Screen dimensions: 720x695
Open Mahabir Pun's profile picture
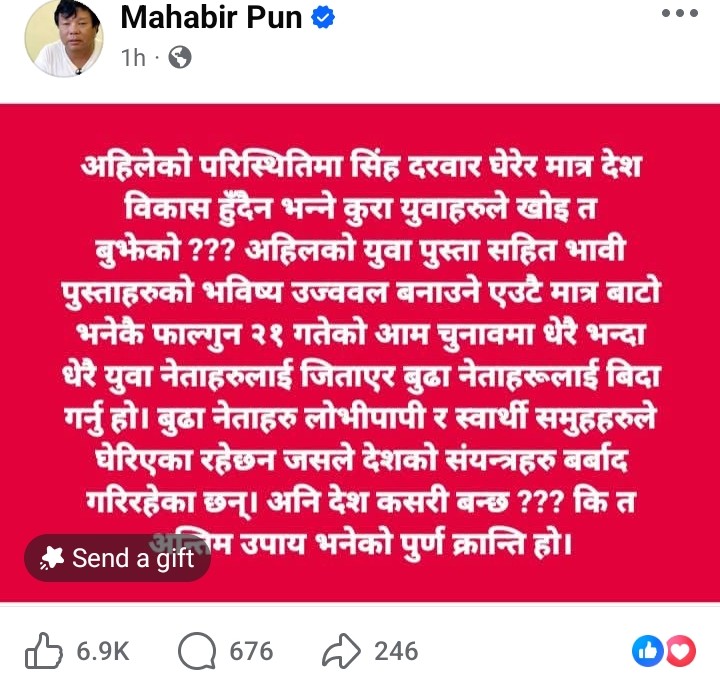tap(62, 40)
